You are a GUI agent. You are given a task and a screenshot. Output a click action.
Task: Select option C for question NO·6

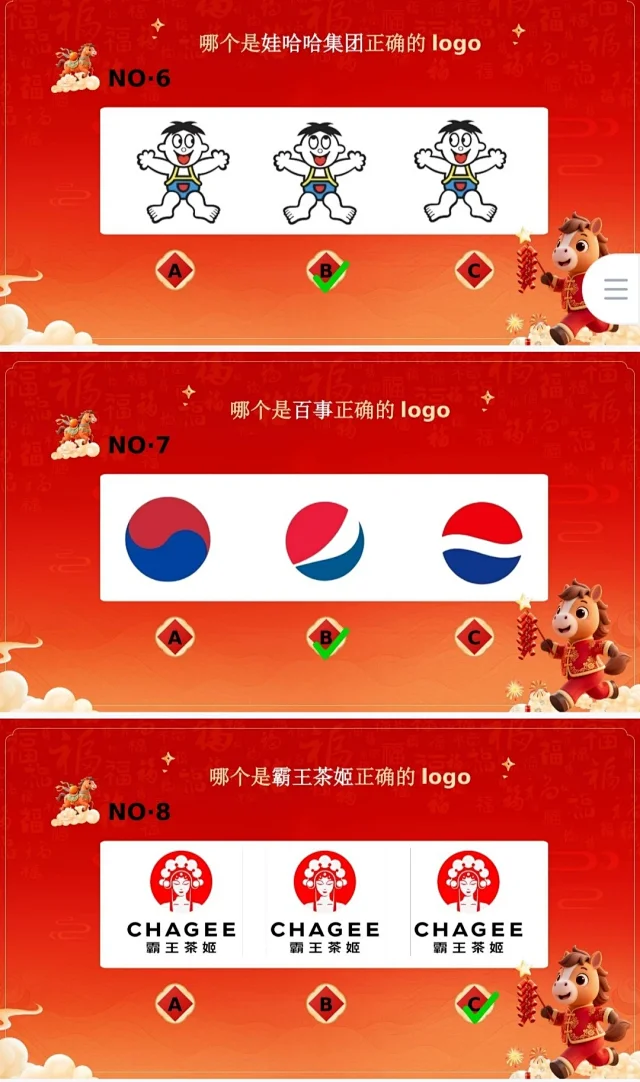[x=474, y=270]
